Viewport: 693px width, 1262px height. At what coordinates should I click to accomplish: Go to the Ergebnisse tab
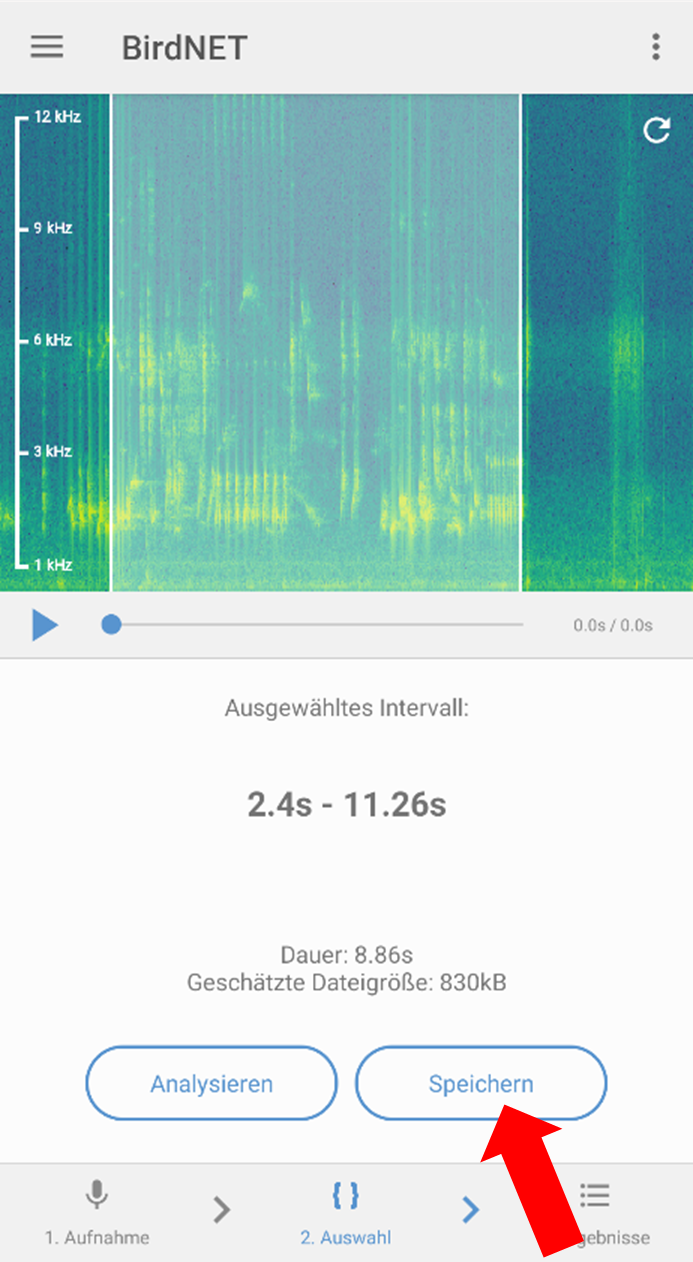pyautogui.click(x=596, y=1212)
